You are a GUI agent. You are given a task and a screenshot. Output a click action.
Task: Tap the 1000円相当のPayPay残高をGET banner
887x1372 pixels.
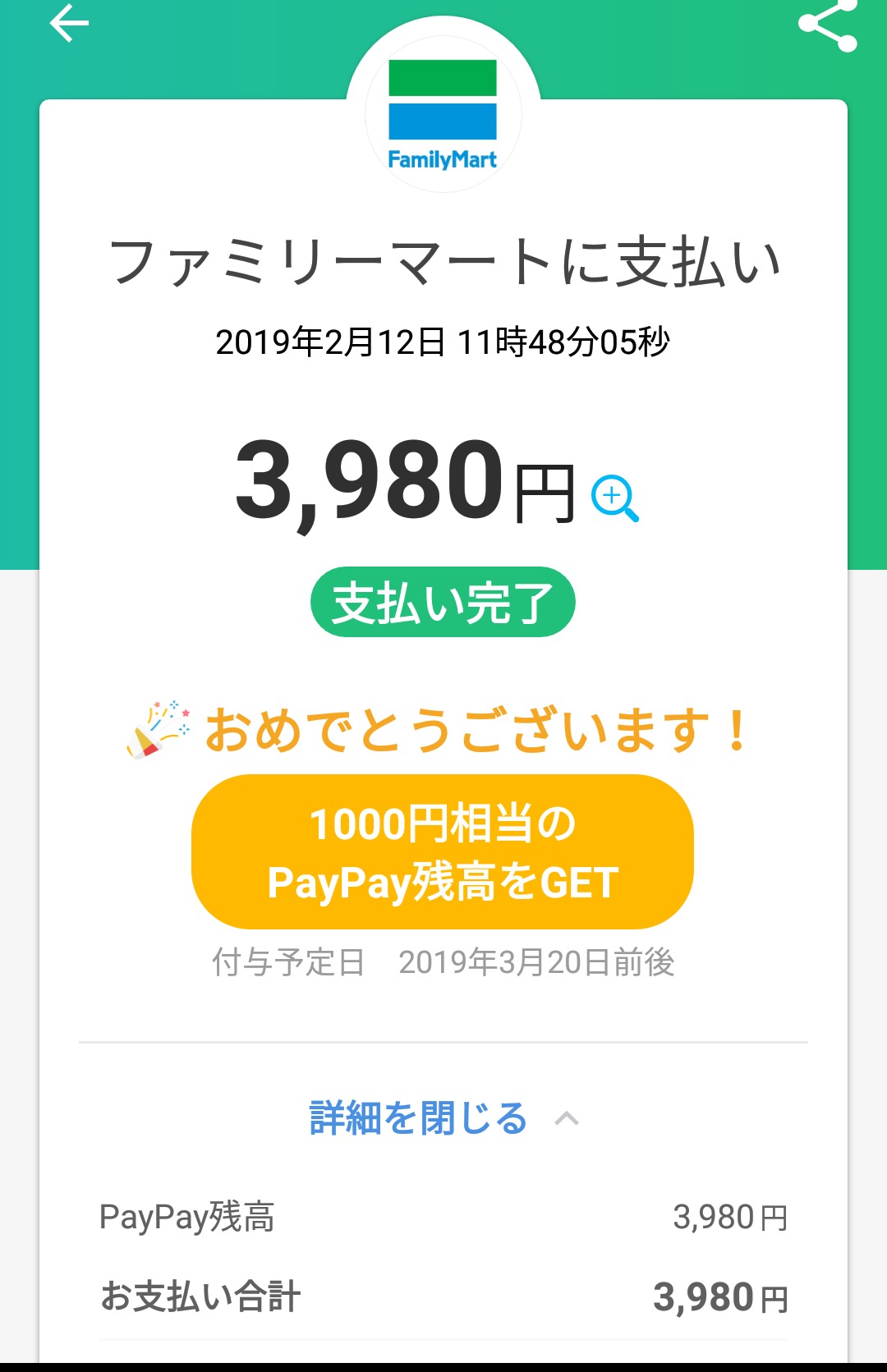click(x=443, y=852)
